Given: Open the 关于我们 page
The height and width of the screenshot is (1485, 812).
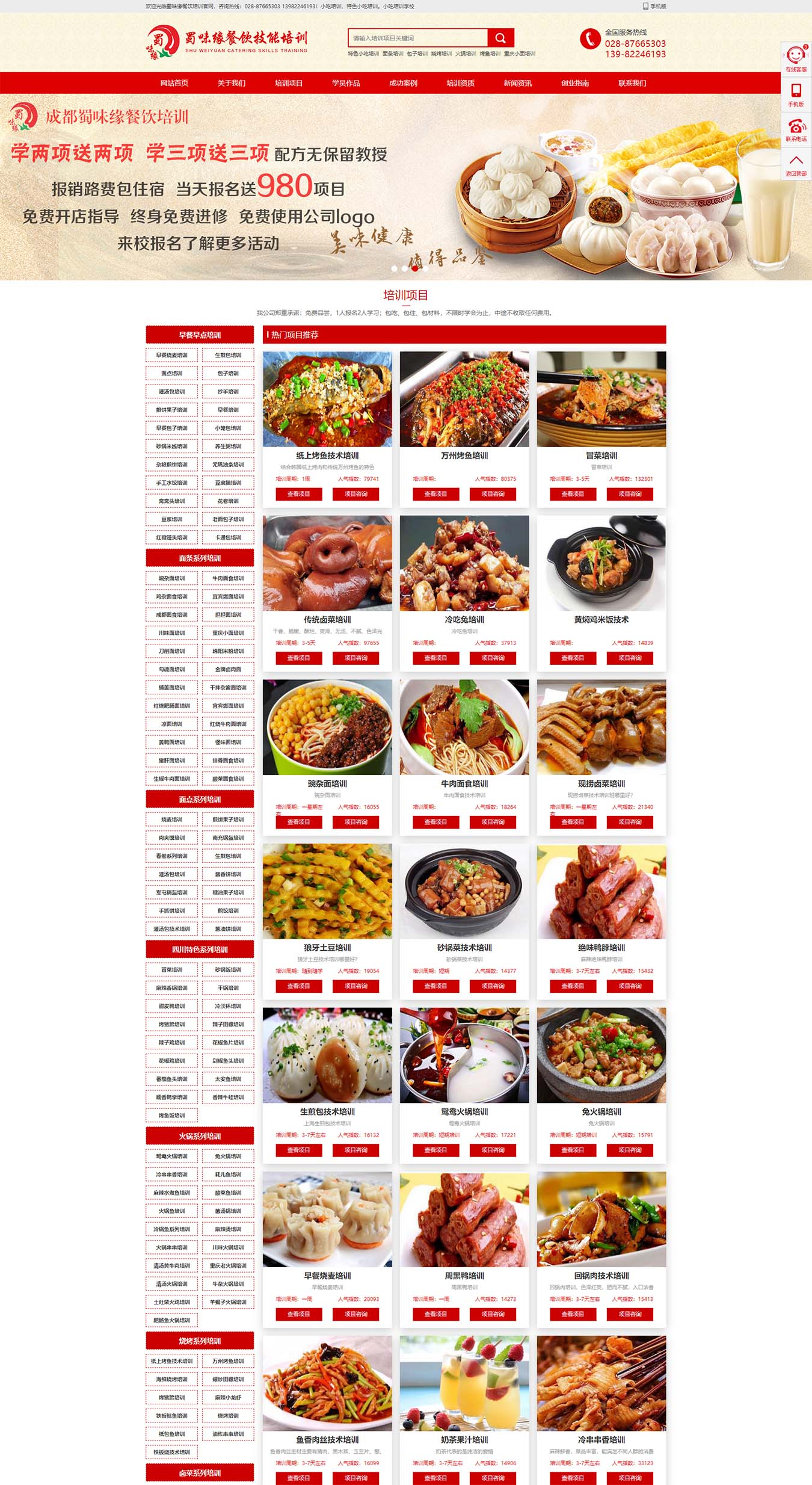Looking at the screenshot, I should coord(232,83).
